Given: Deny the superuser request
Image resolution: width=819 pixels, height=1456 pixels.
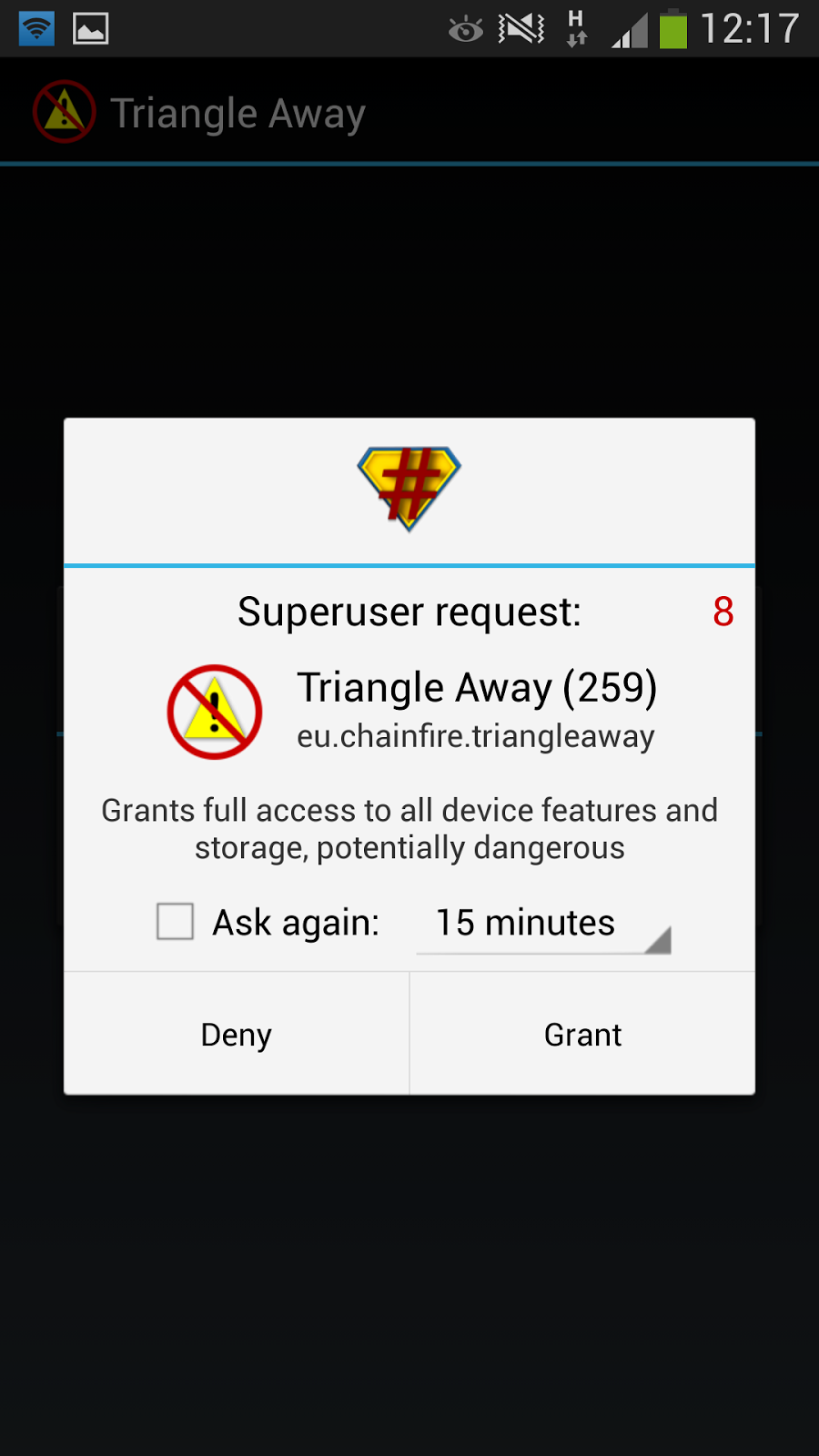Looking at the screenshot, I should pos(237,1035).
